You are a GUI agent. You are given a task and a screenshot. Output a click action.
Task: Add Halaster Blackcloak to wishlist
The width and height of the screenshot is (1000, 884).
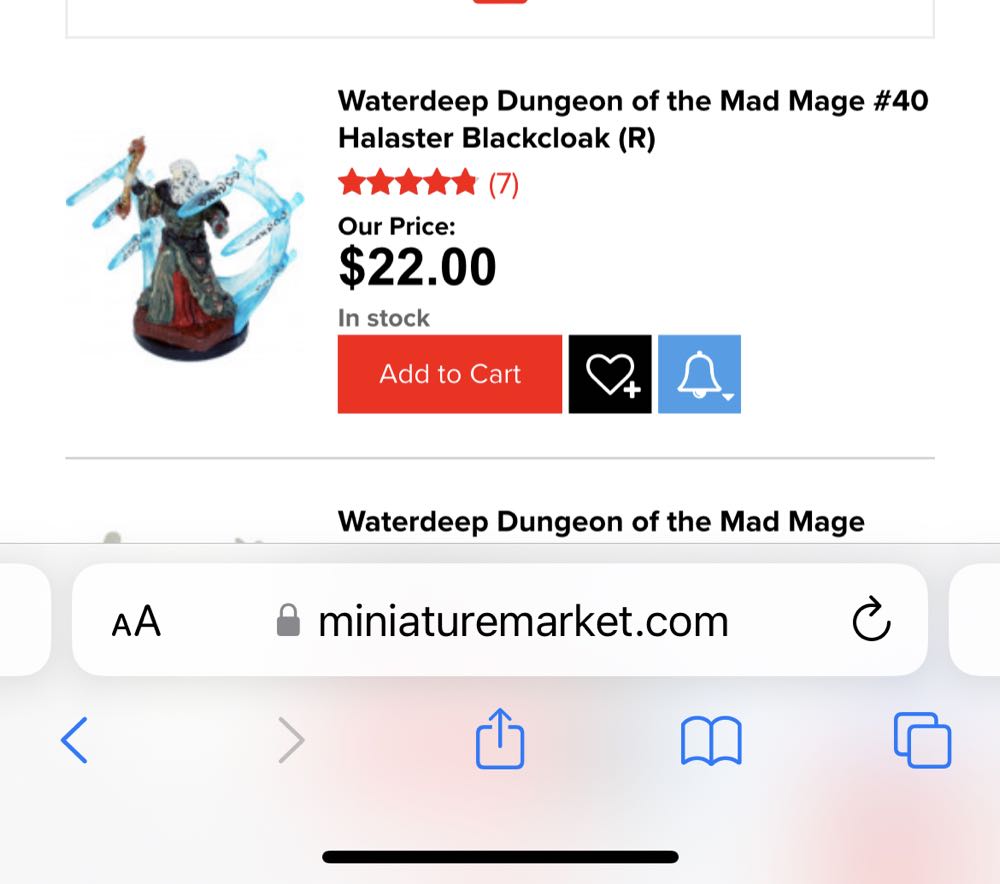(x=610, y=374)
